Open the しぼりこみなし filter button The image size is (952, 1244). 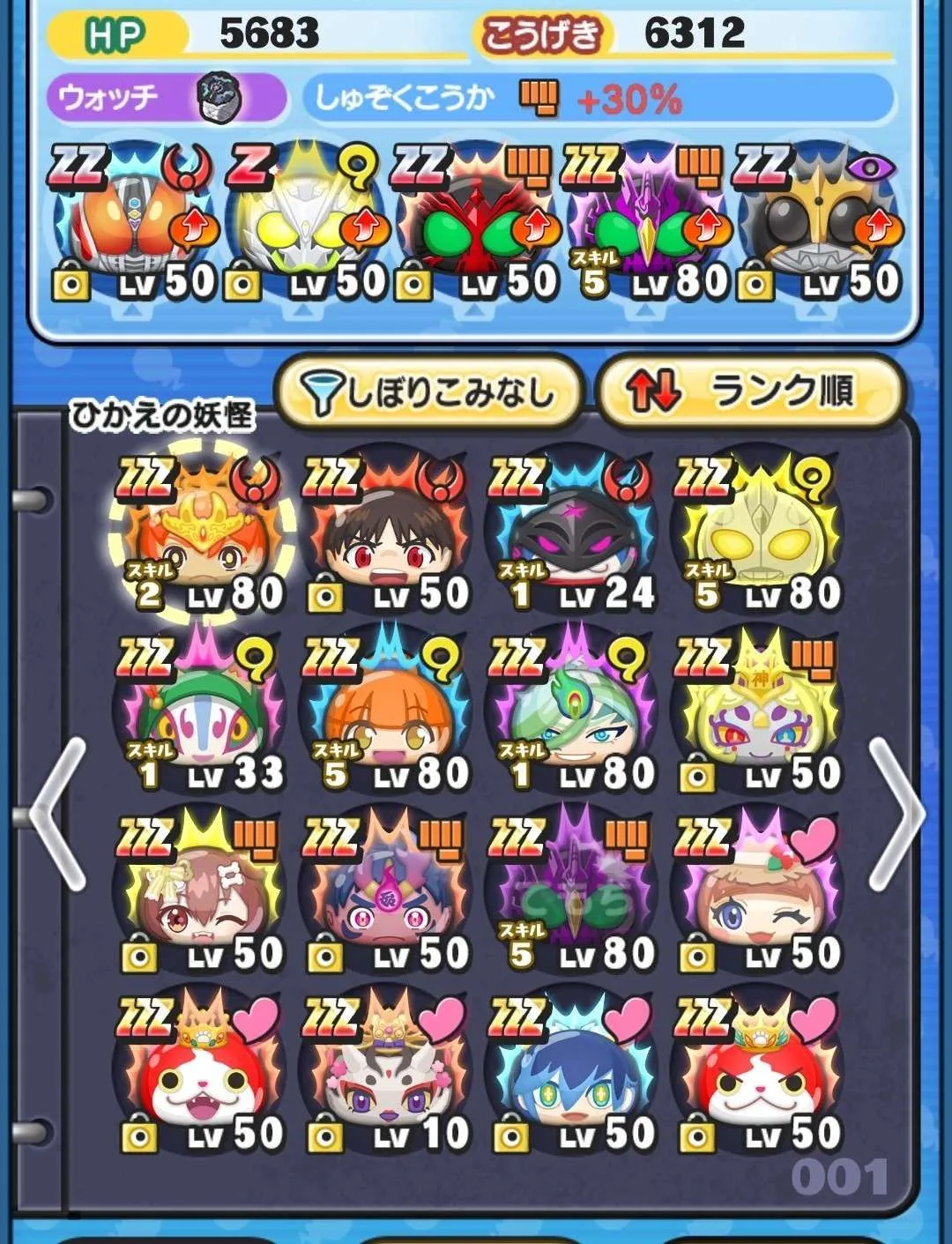pos(428,391)
